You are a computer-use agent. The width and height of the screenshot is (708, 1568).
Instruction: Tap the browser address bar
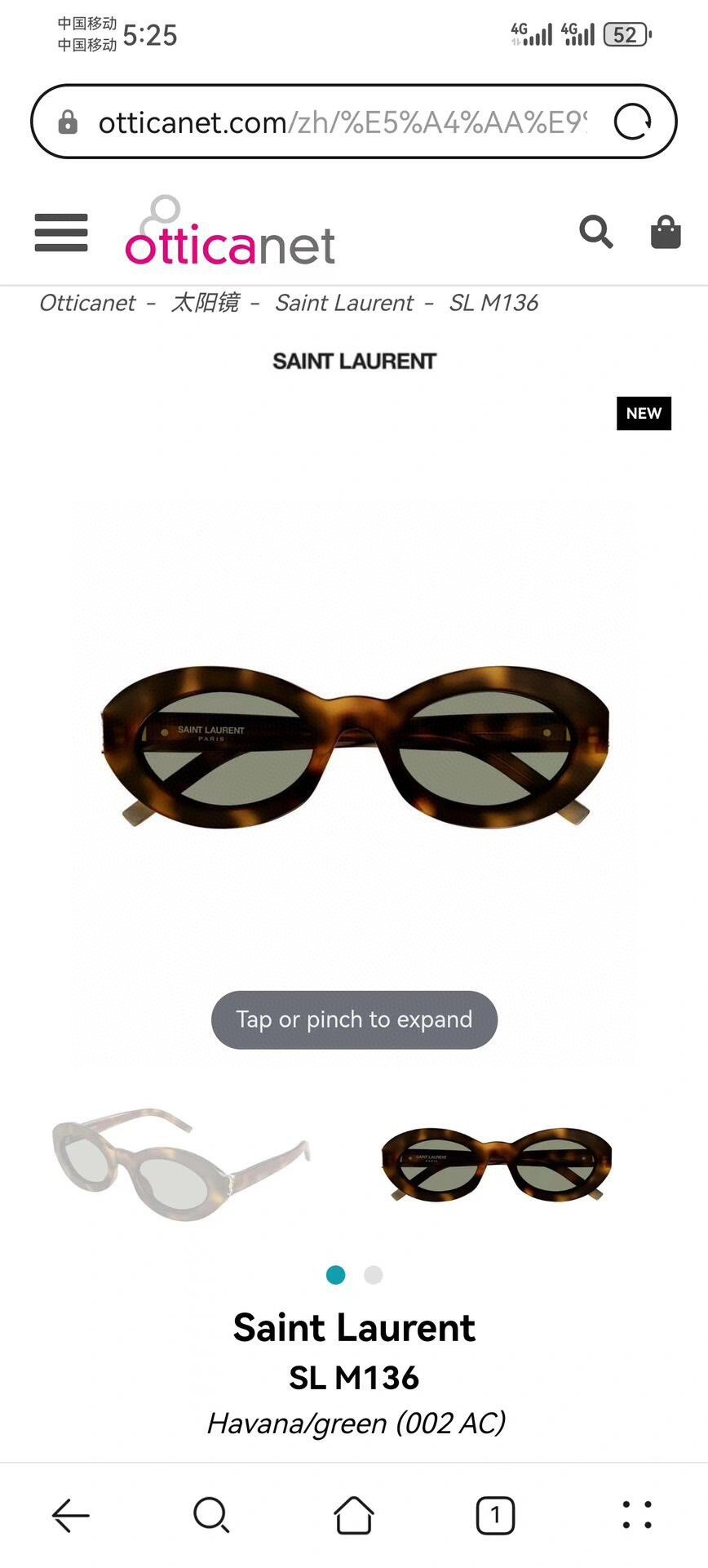tap(343, 122)
